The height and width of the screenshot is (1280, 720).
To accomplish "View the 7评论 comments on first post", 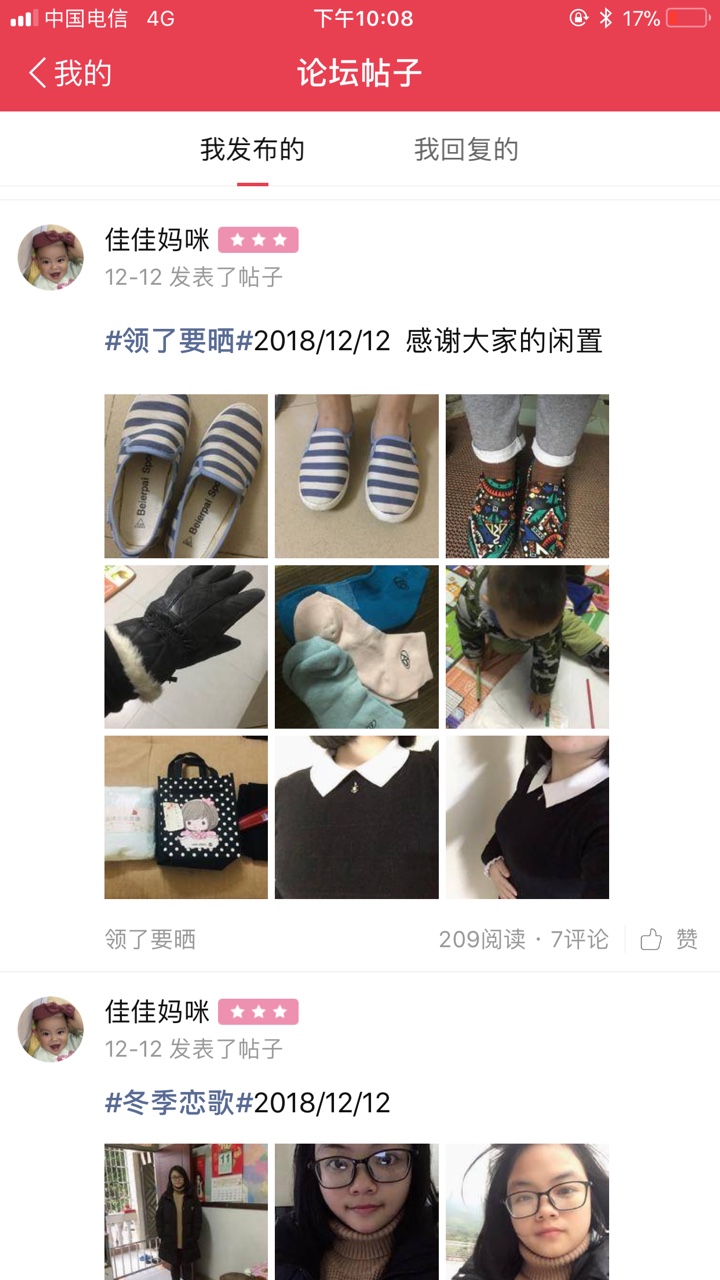I will pos(580,939).
